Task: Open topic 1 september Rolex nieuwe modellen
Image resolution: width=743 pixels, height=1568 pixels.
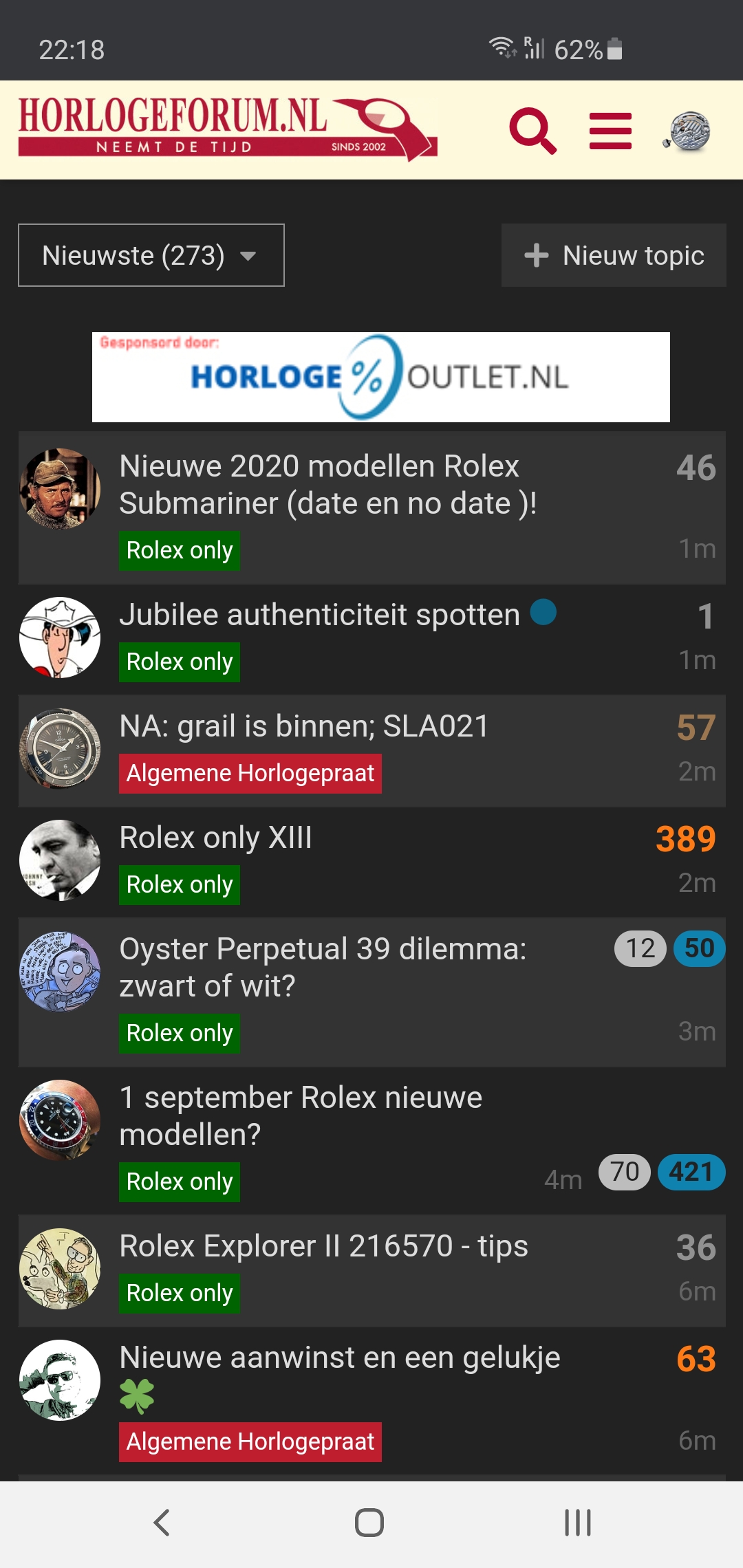Action: (301, 1116)
